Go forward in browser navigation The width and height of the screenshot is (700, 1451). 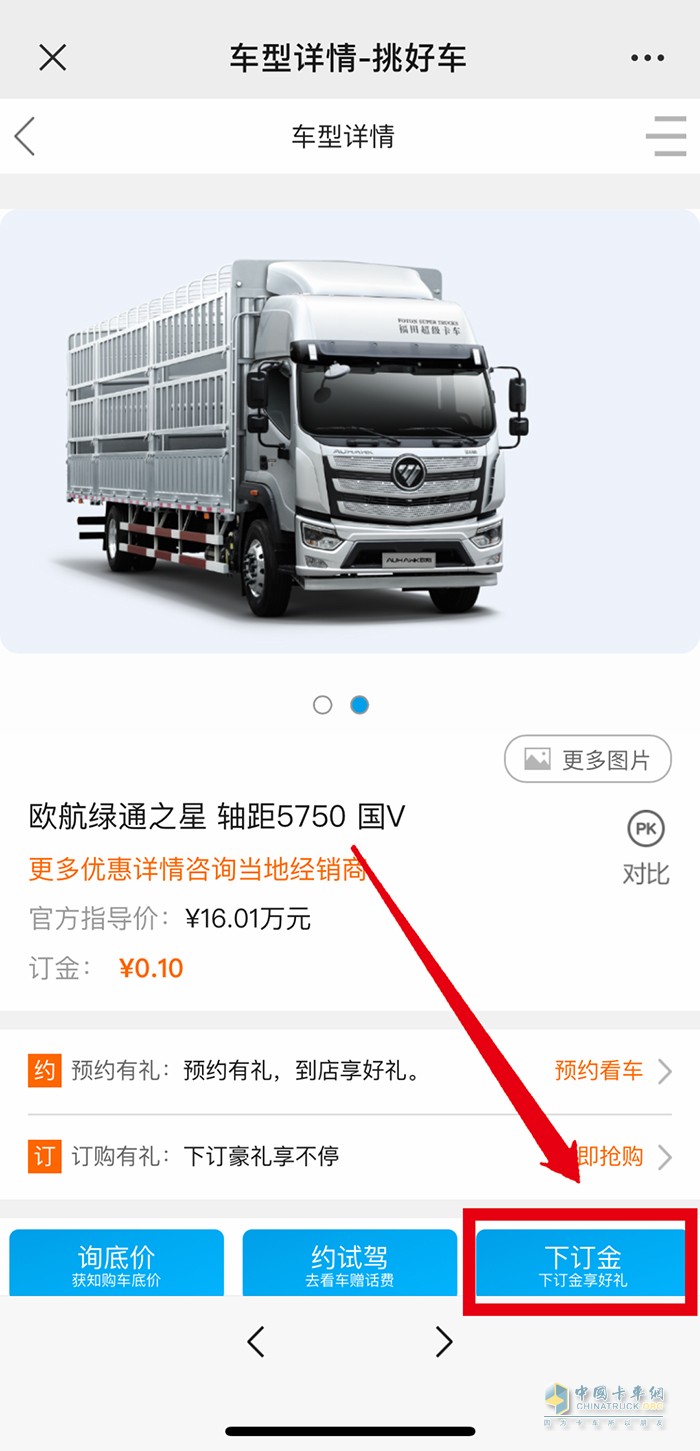(x=444, y=1341)
